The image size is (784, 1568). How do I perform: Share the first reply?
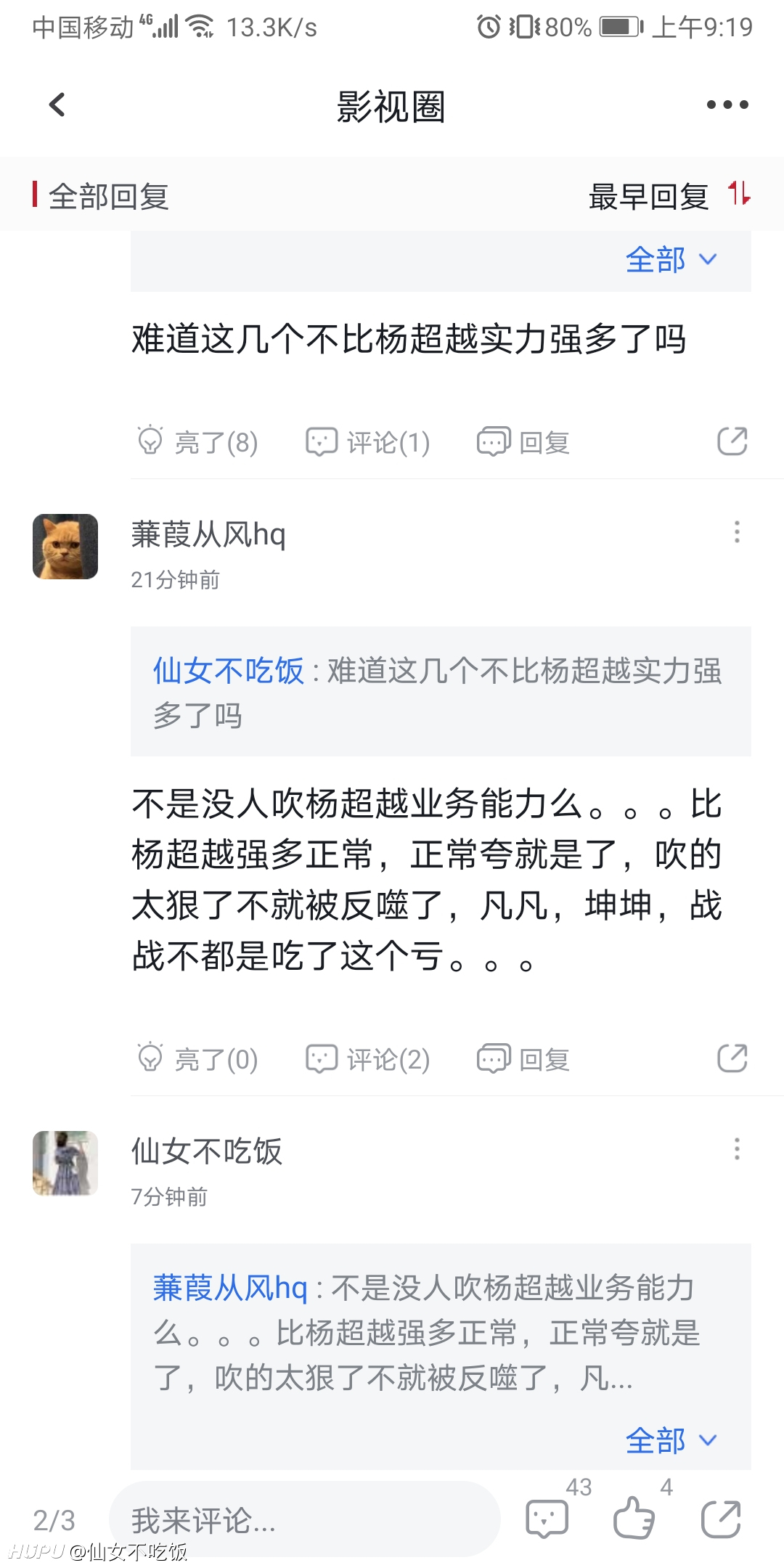(x=732, y=441)
